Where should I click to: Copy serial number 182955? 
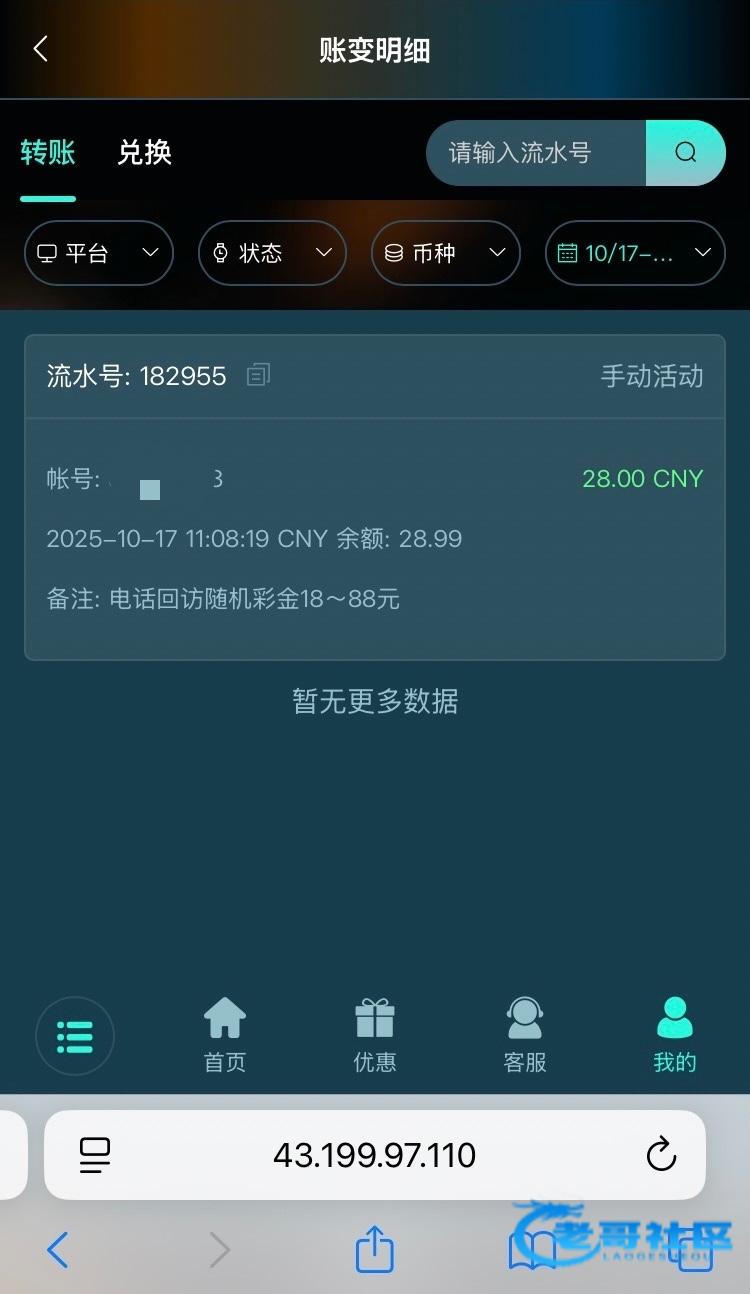[x=258, y=375]
